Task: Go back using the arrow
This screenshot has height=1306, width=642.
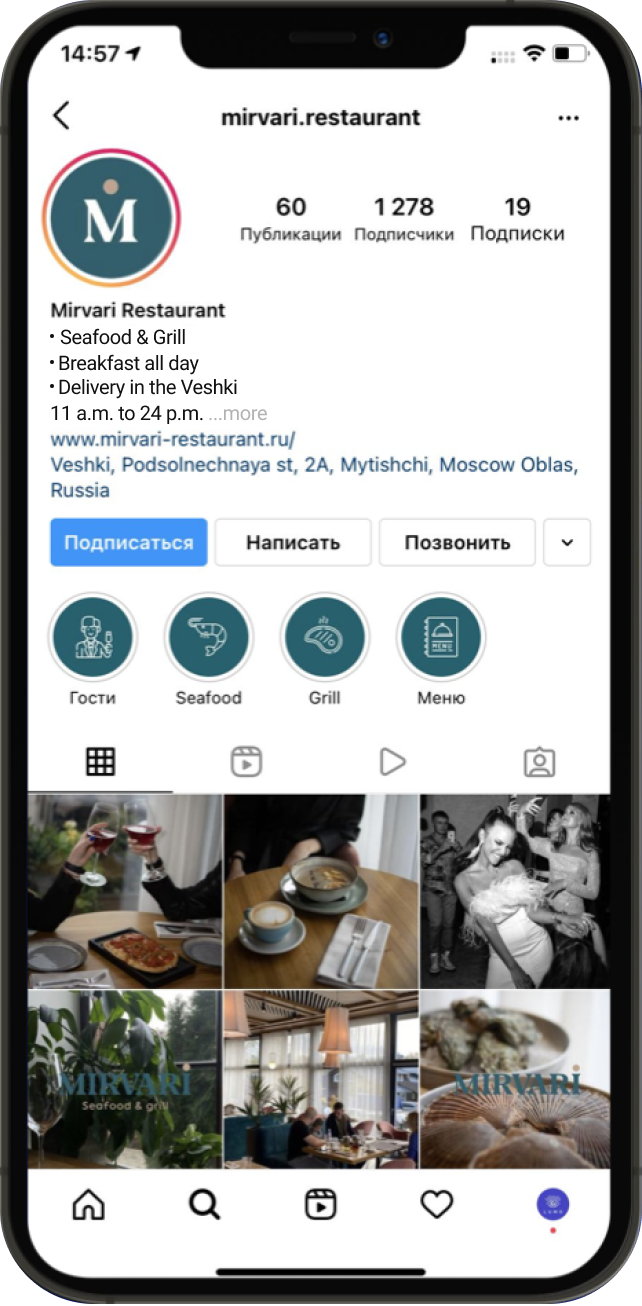Action: pyautogui.click(x=62, y=117)
